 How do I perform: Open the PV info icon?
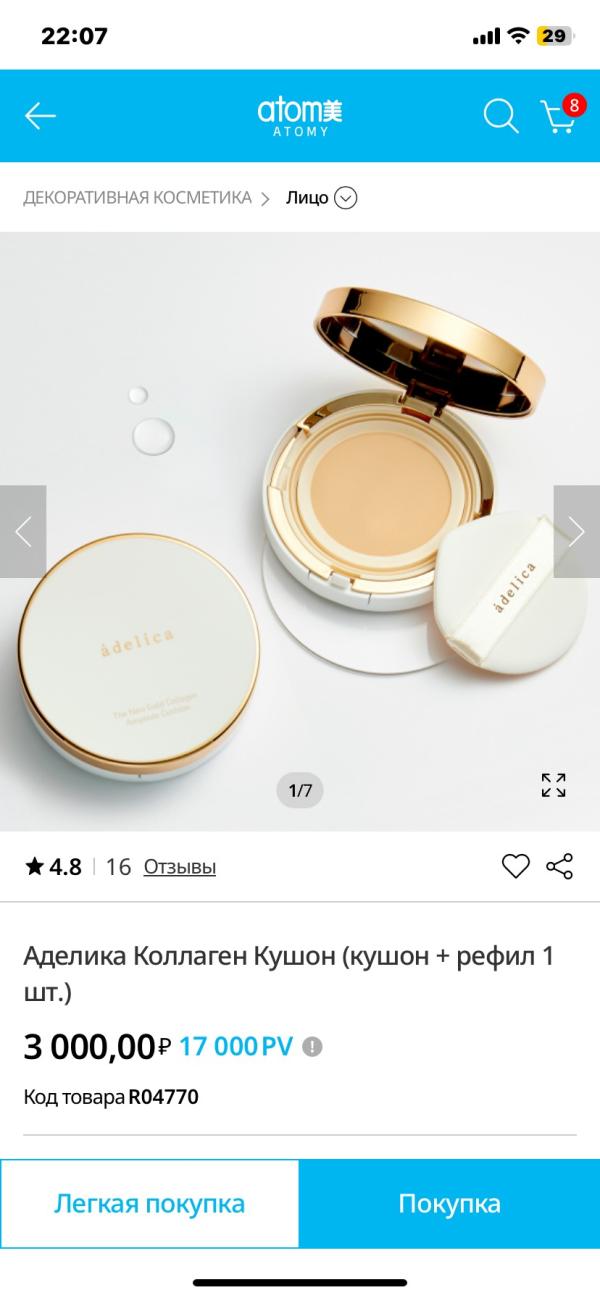(313, 1047)
